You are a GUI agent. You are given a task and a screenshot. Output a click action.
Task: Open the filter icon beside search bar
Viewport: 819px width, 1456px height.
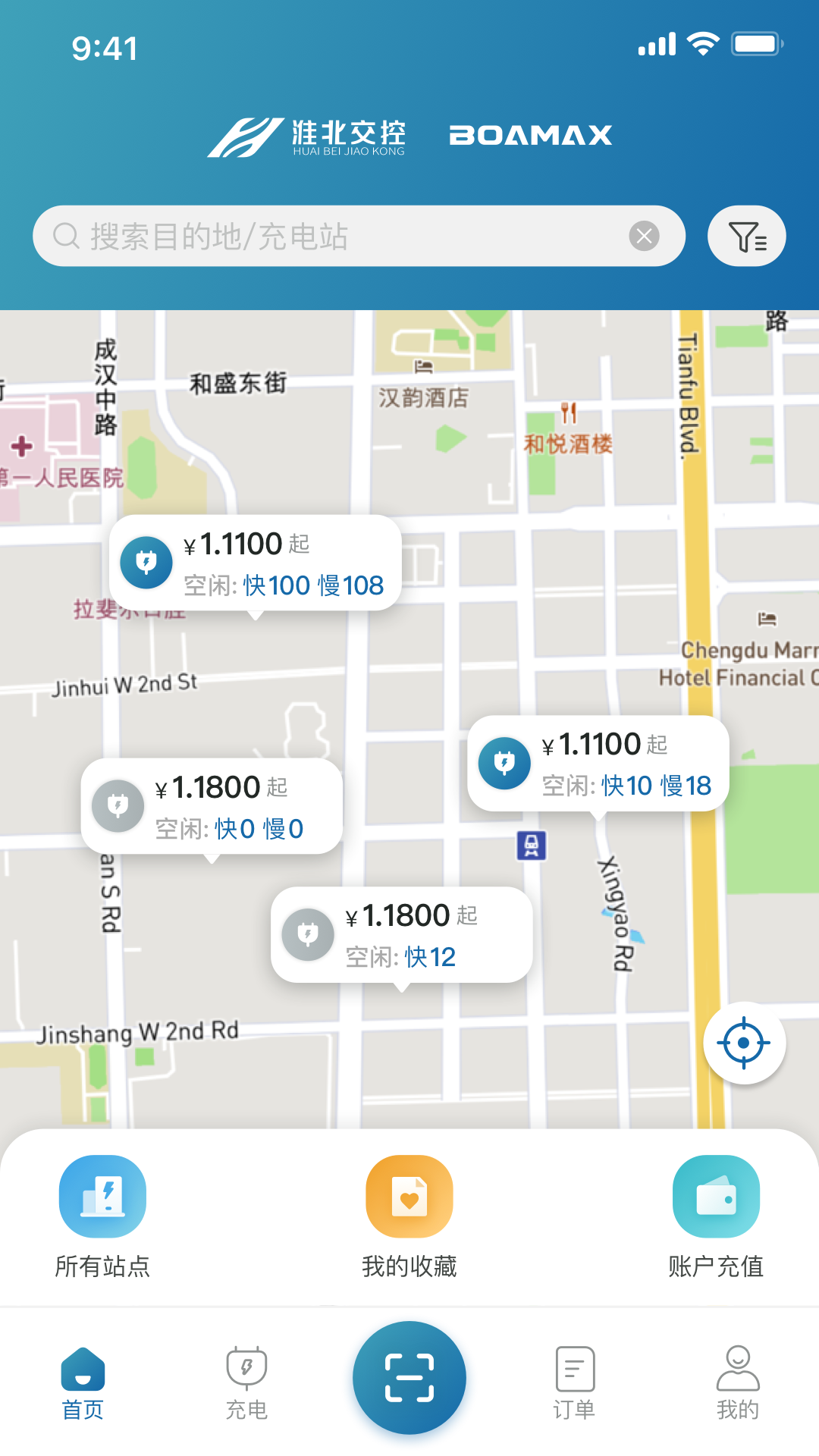(746, 235)
